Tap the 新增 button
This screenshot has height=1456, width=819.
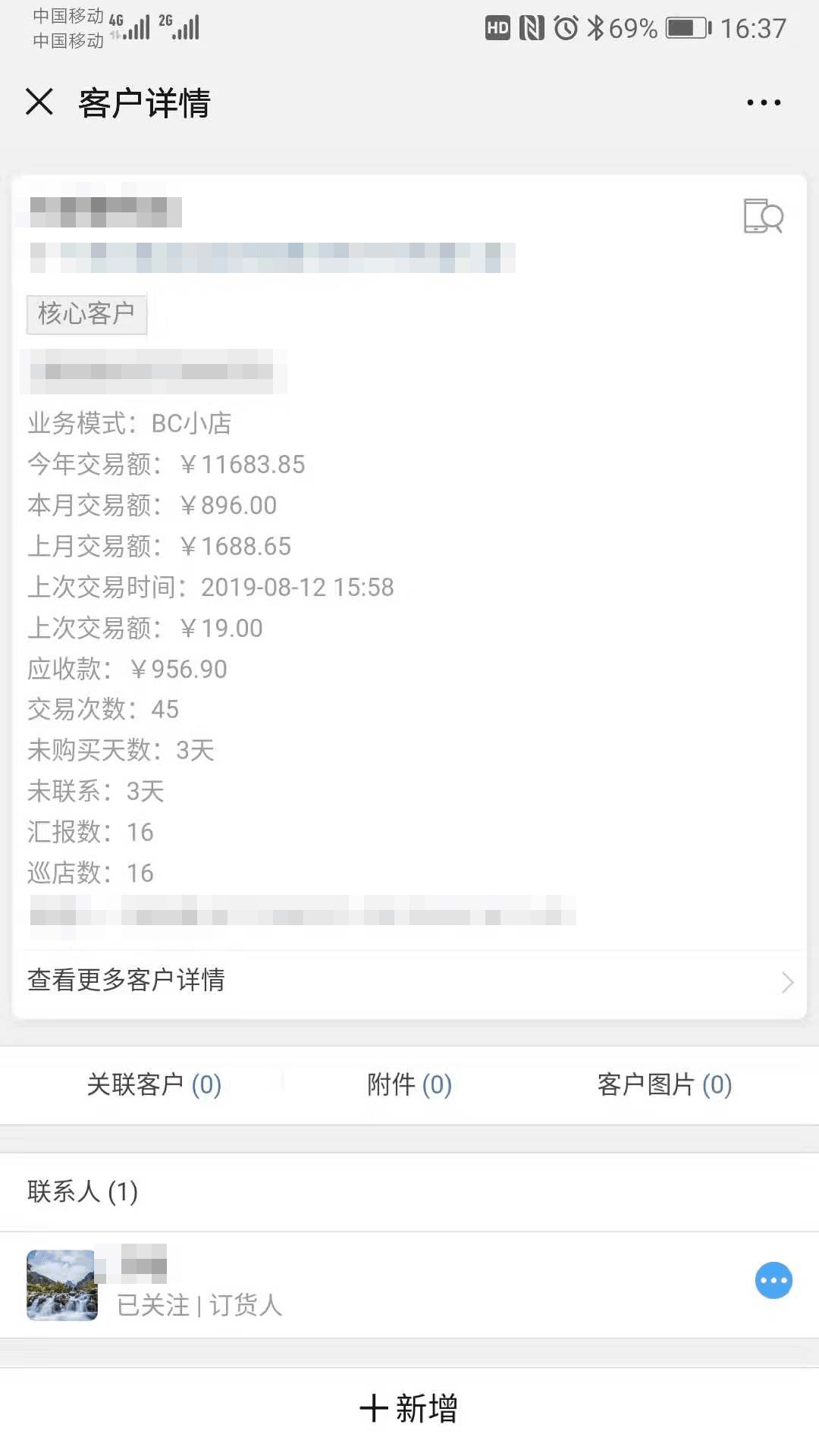[x=409, y=1408]
